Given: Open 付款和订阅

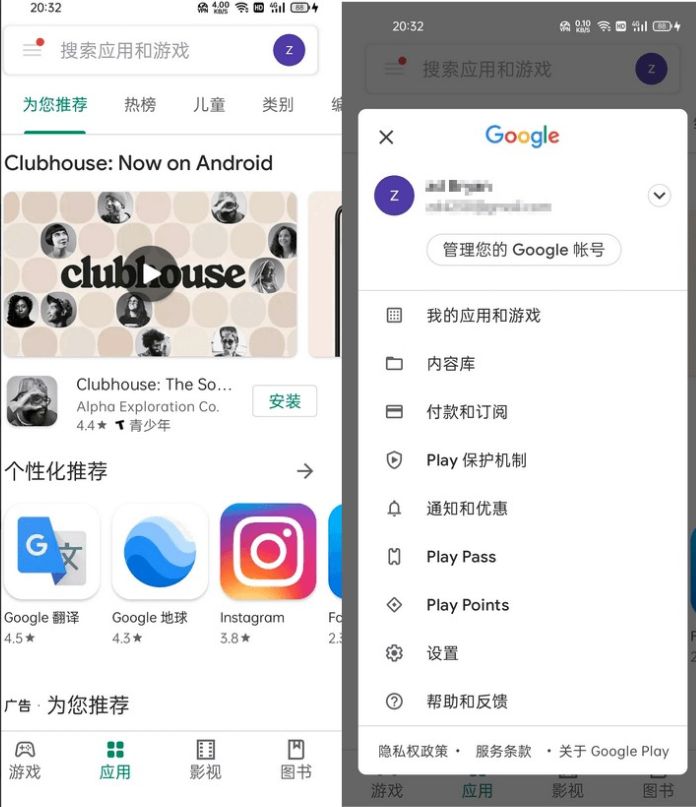Looking at the screenshot, I should point(466,412).
